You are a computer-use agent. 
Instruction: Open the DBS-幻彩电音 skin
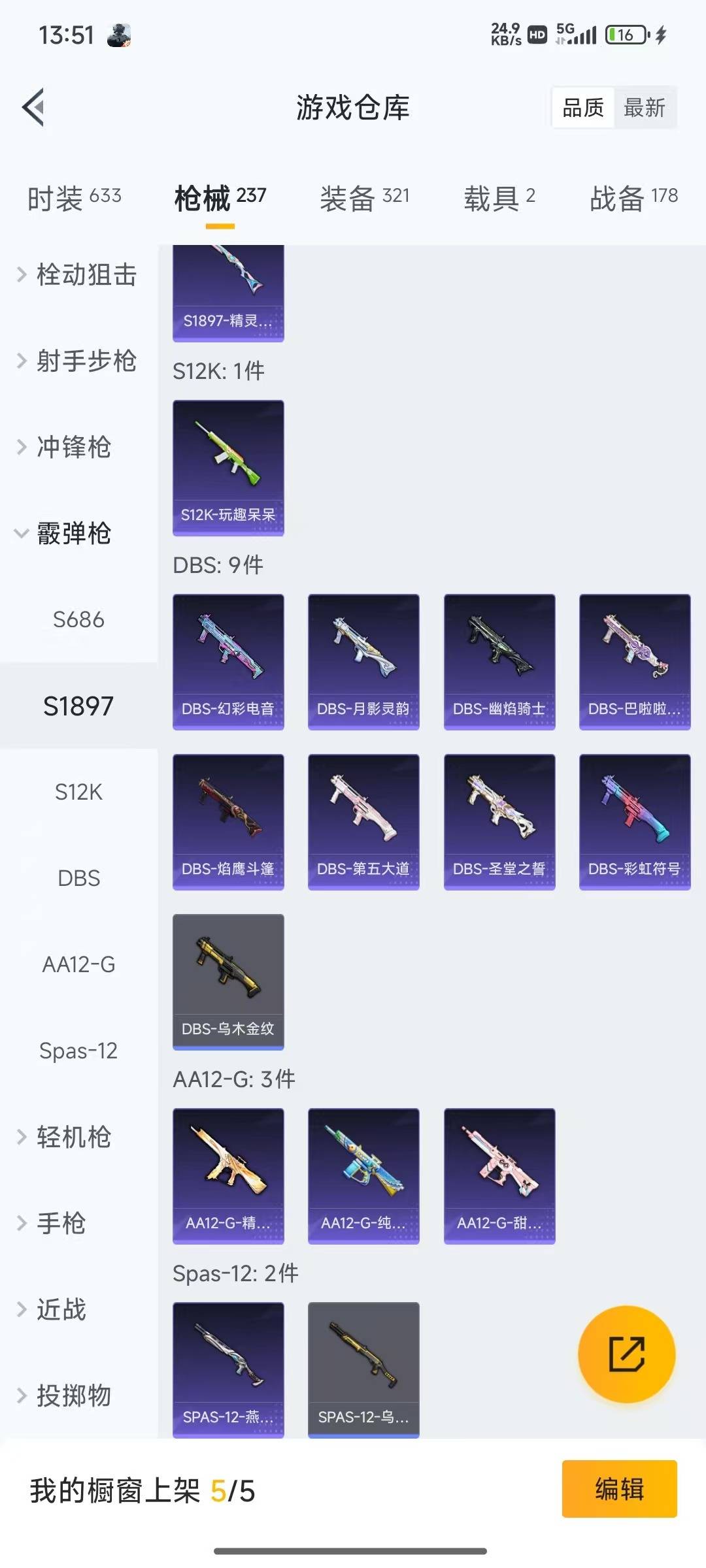tap(228, 661)
